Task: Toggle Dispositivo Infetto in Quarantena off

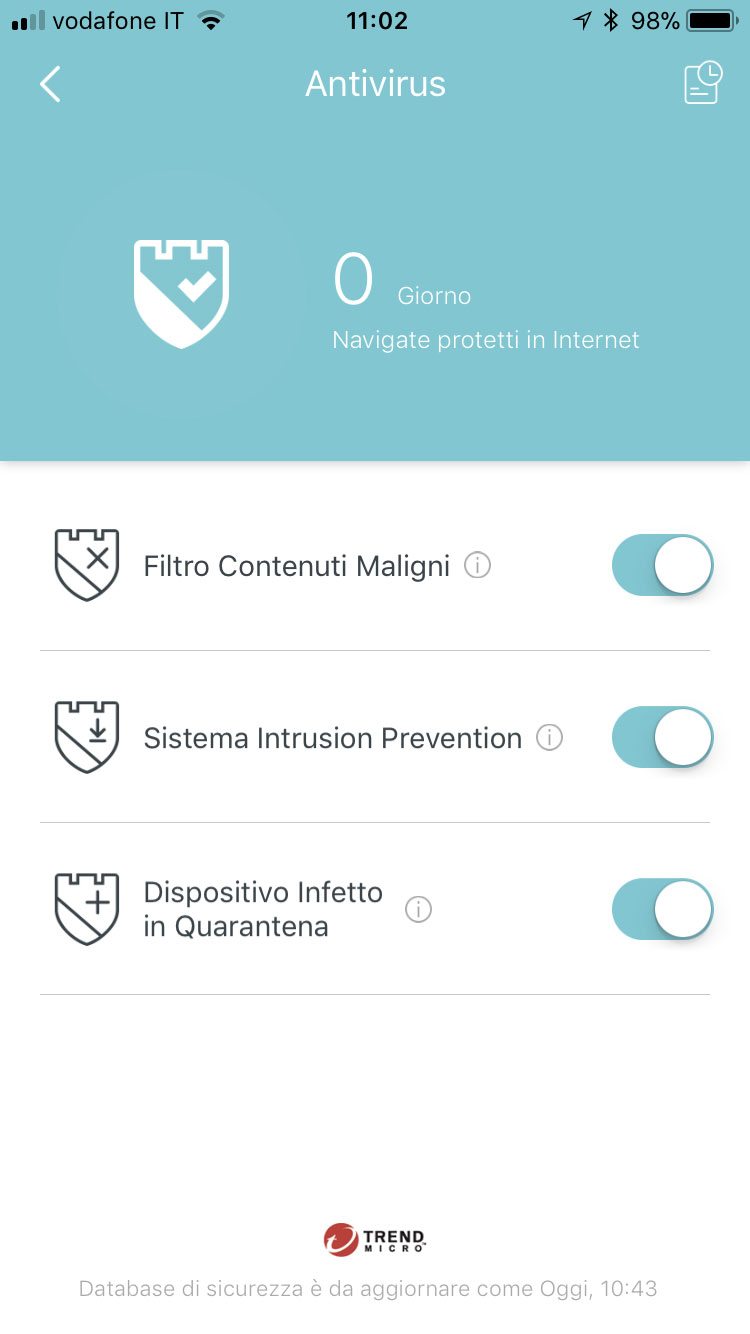Action: [662, 909]
